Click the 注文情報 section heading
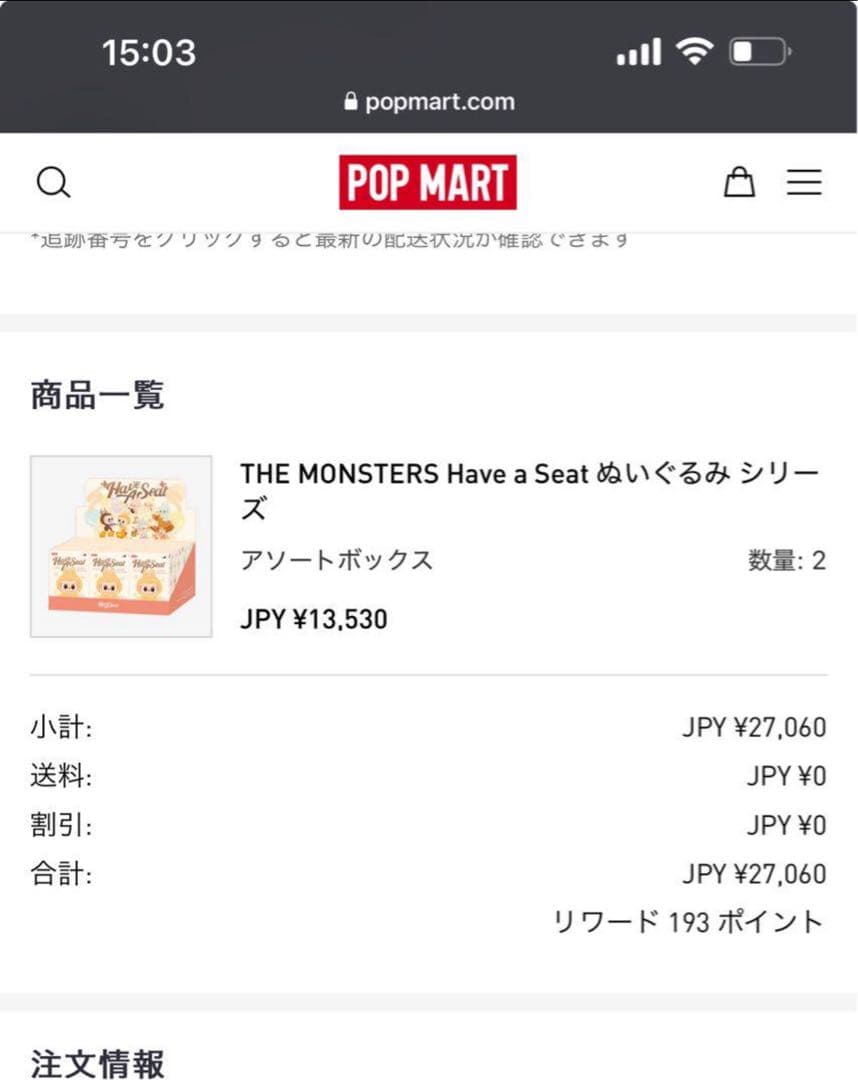 coord(95,1066)
